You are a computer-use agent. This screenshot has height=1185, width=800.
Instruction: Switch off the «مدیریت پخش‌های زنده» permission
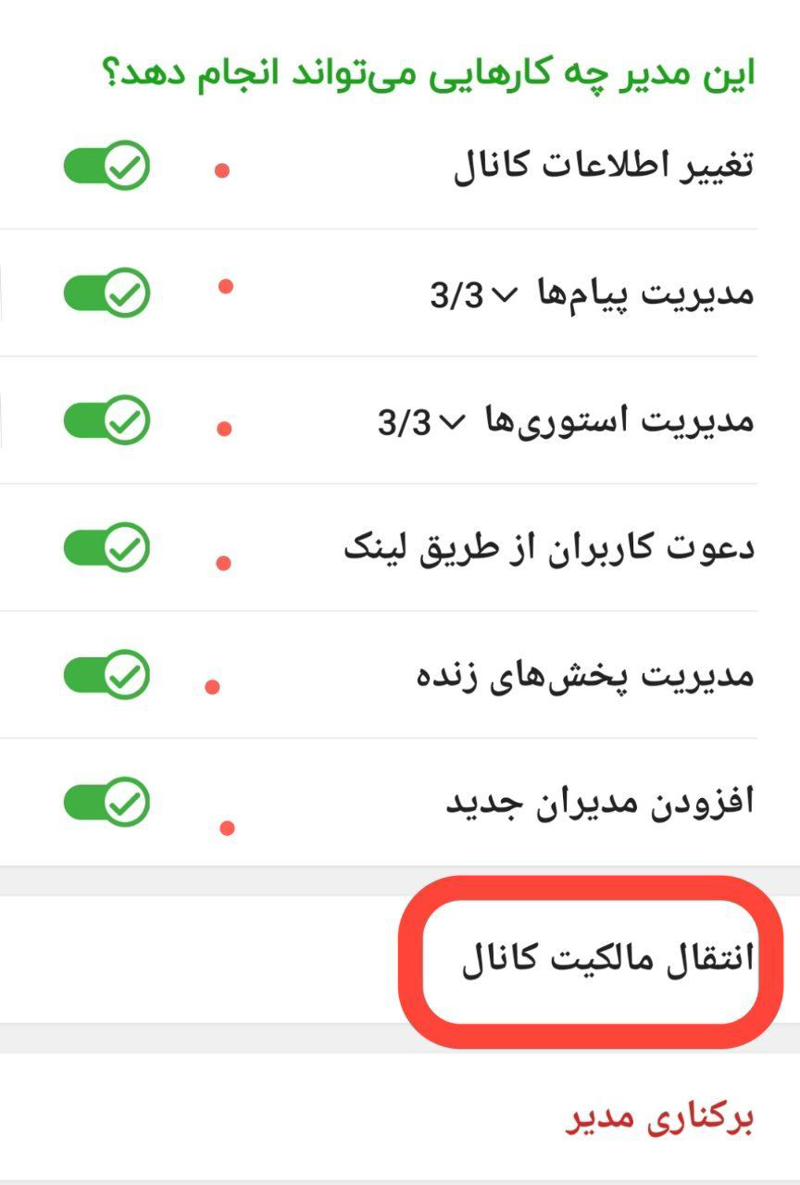(x=107, y=675)
